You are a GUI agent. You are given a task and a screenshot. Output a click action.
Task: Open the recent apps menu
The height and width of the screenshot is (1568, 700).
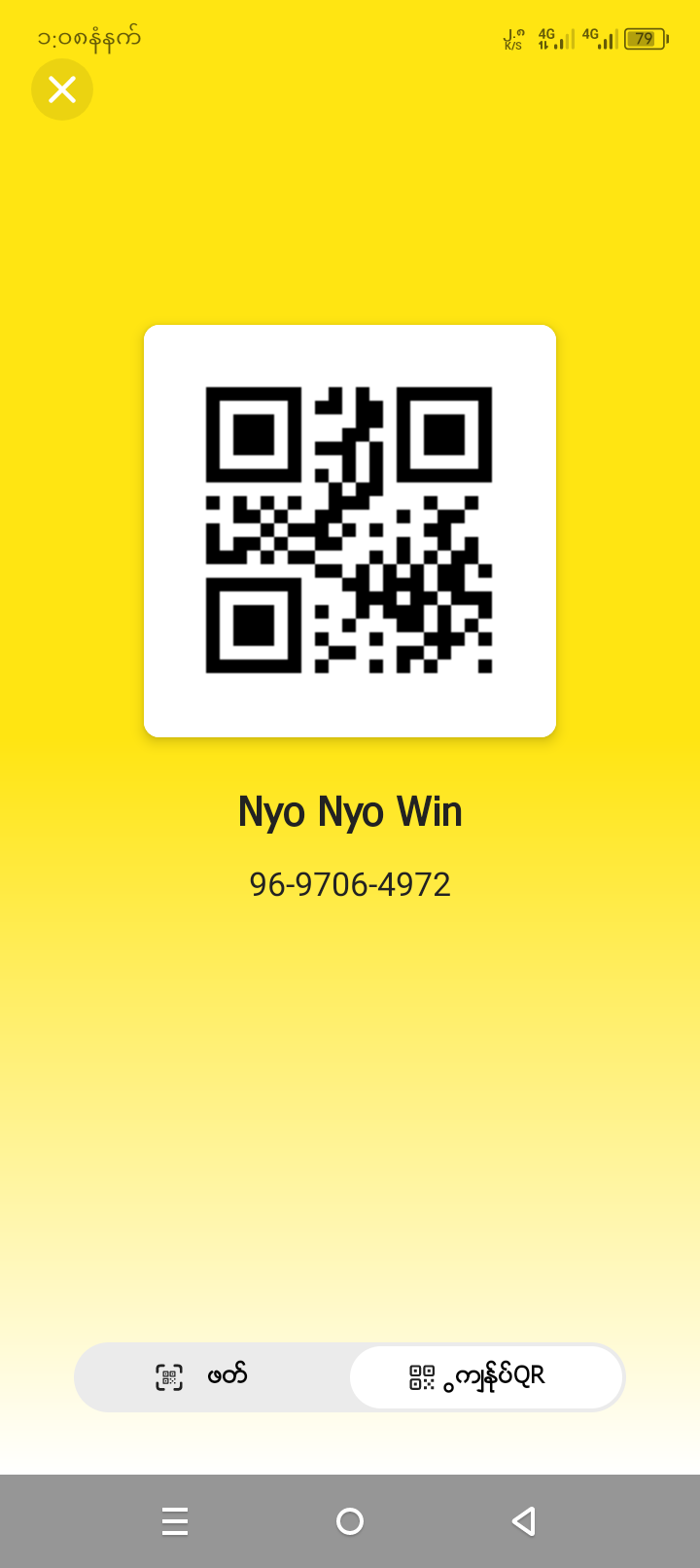tap(175, 1520)
